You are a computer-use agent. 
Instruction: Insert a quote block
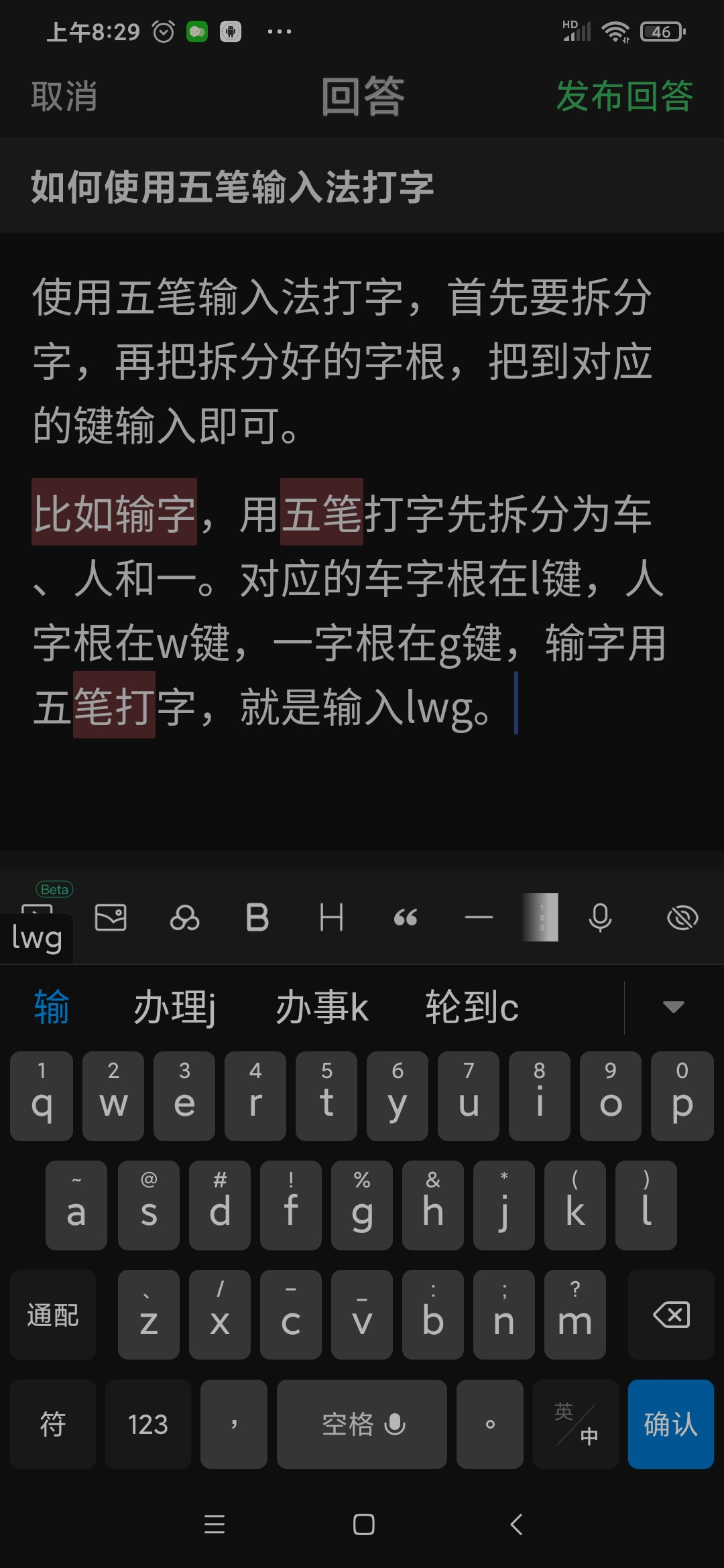[x=405, y=917]
